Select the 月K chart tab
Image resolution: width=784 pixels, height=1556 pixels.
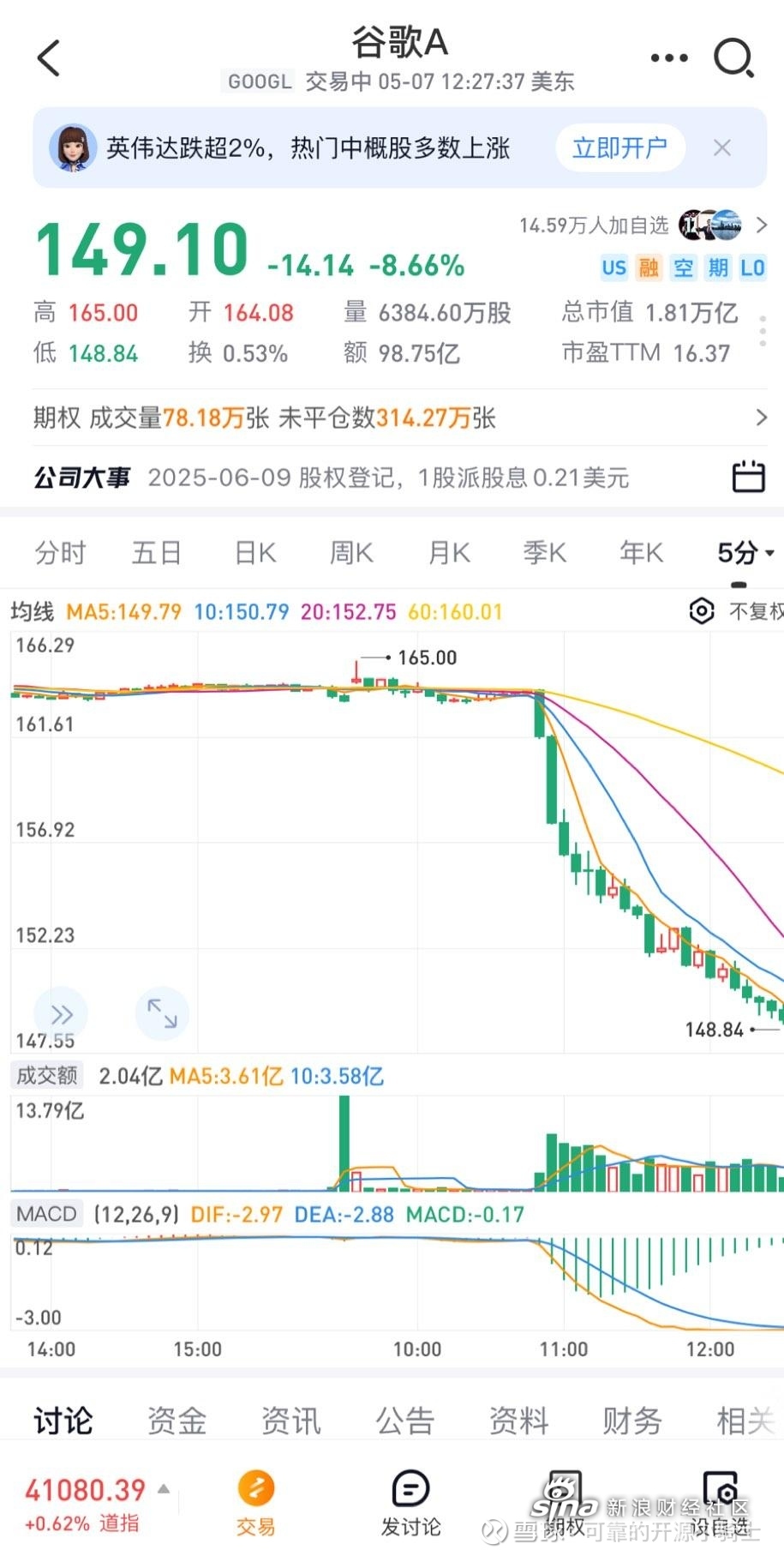coord(449,553)
